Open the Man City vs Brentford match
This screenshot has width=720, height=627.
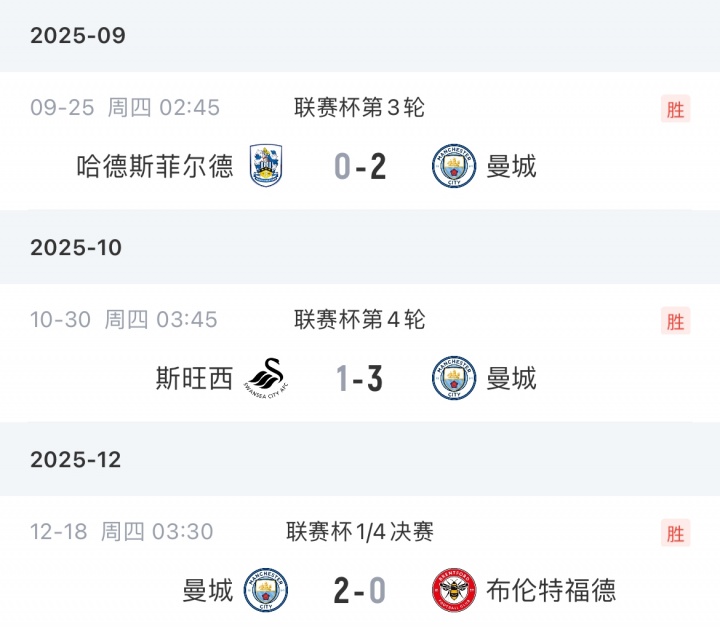pos(360,590)
